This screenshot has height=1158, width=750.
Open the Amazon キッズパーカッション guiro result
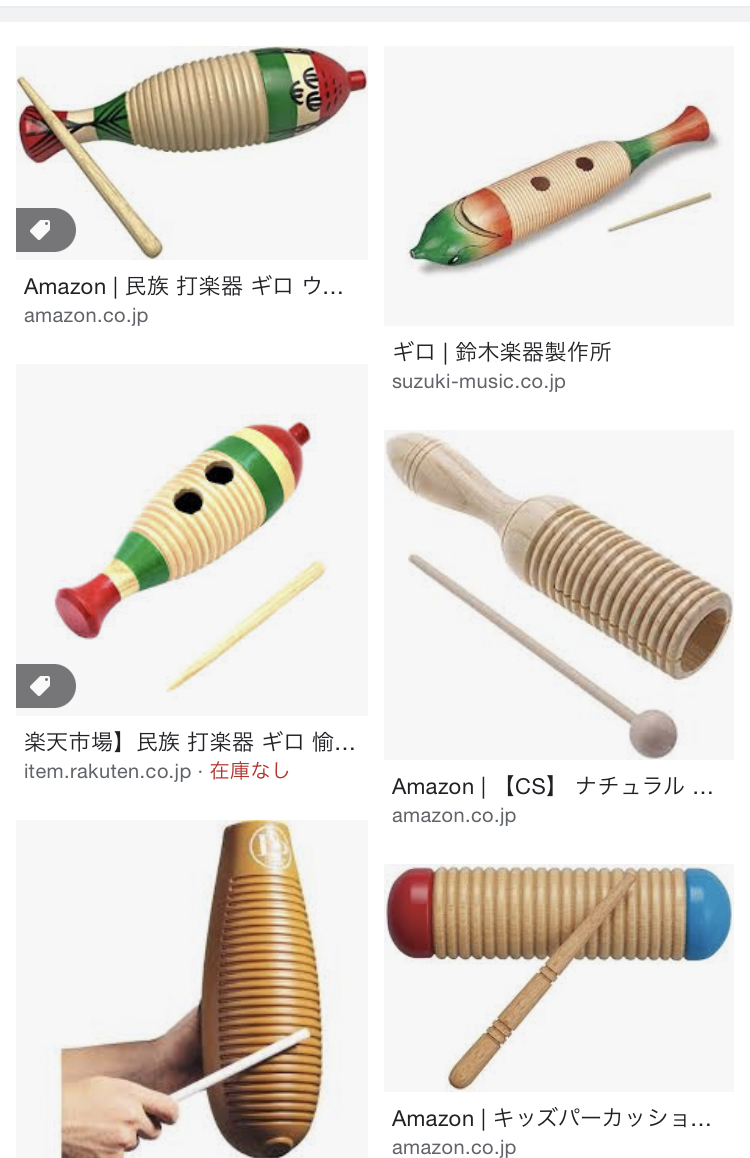pos(558,978)
